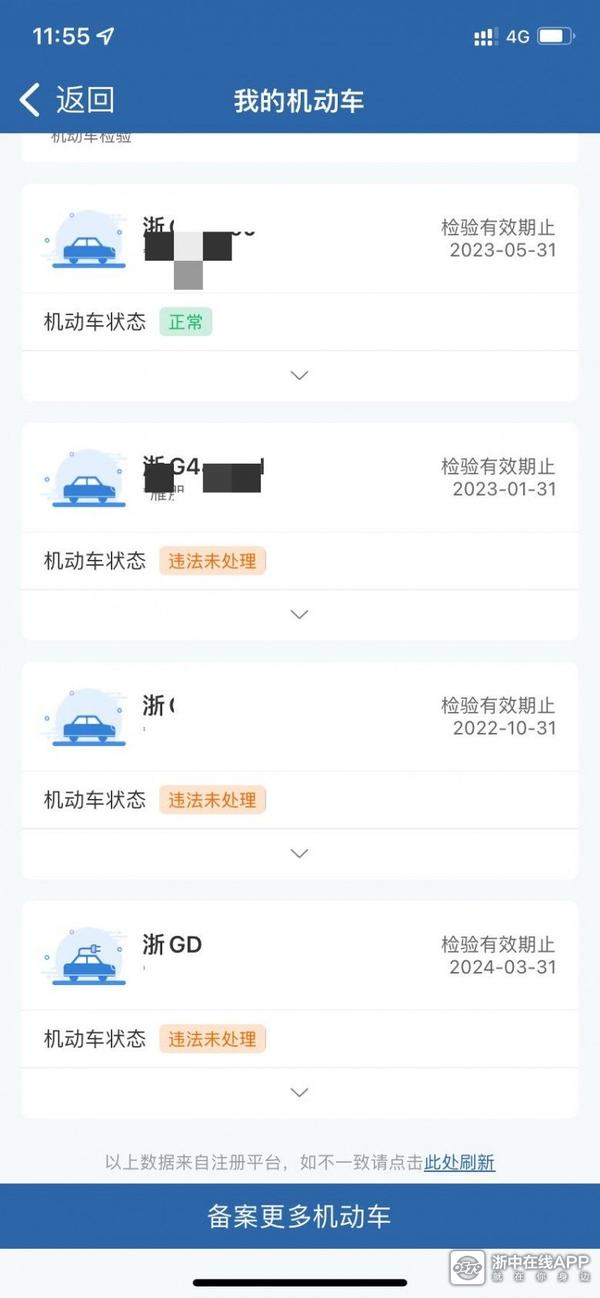Go back with the 返回 arrow
This screenshot has width=600, height=1298.
[66, 100]
